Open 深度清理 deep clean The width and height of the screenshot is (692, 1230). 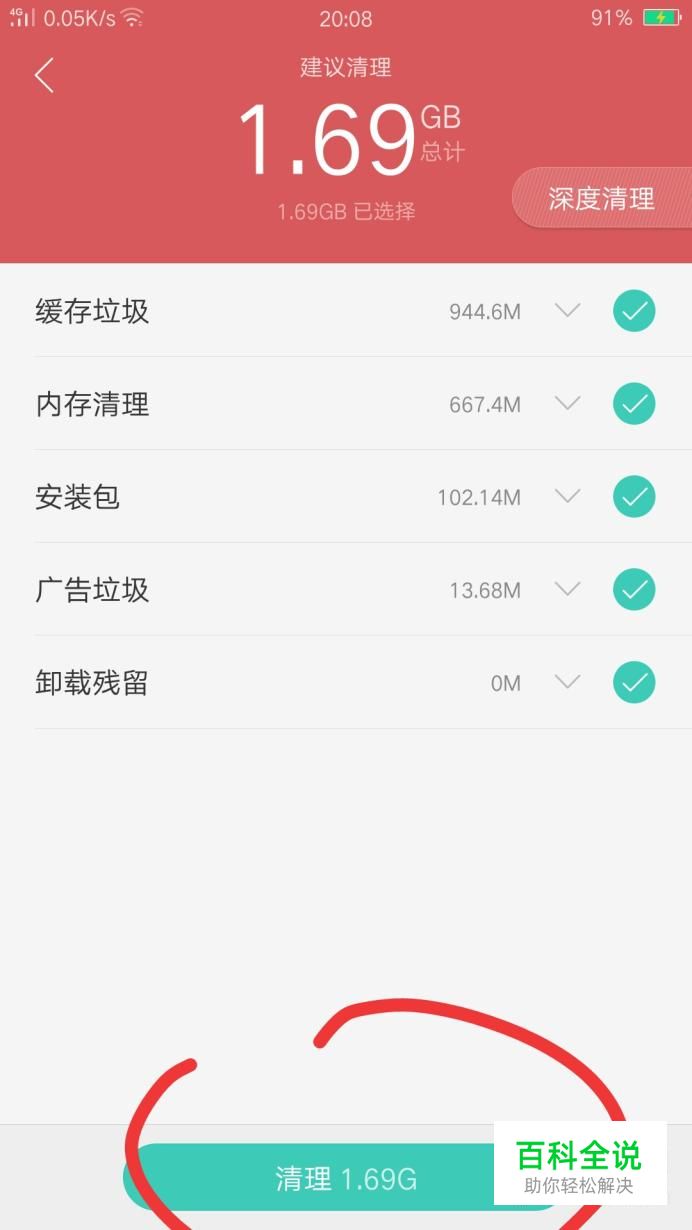click(x=602, y=198)
